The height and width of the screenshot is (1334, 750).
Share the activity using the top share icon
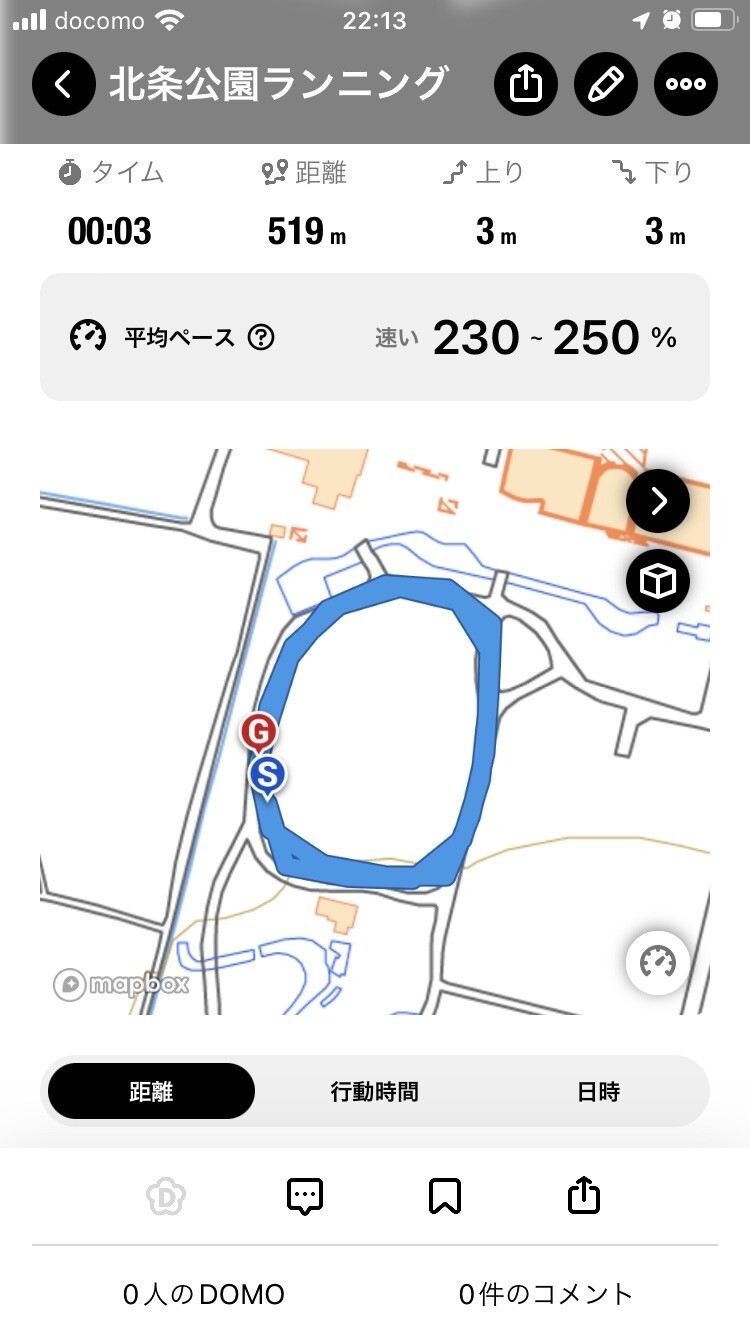[x=525, y=84]
